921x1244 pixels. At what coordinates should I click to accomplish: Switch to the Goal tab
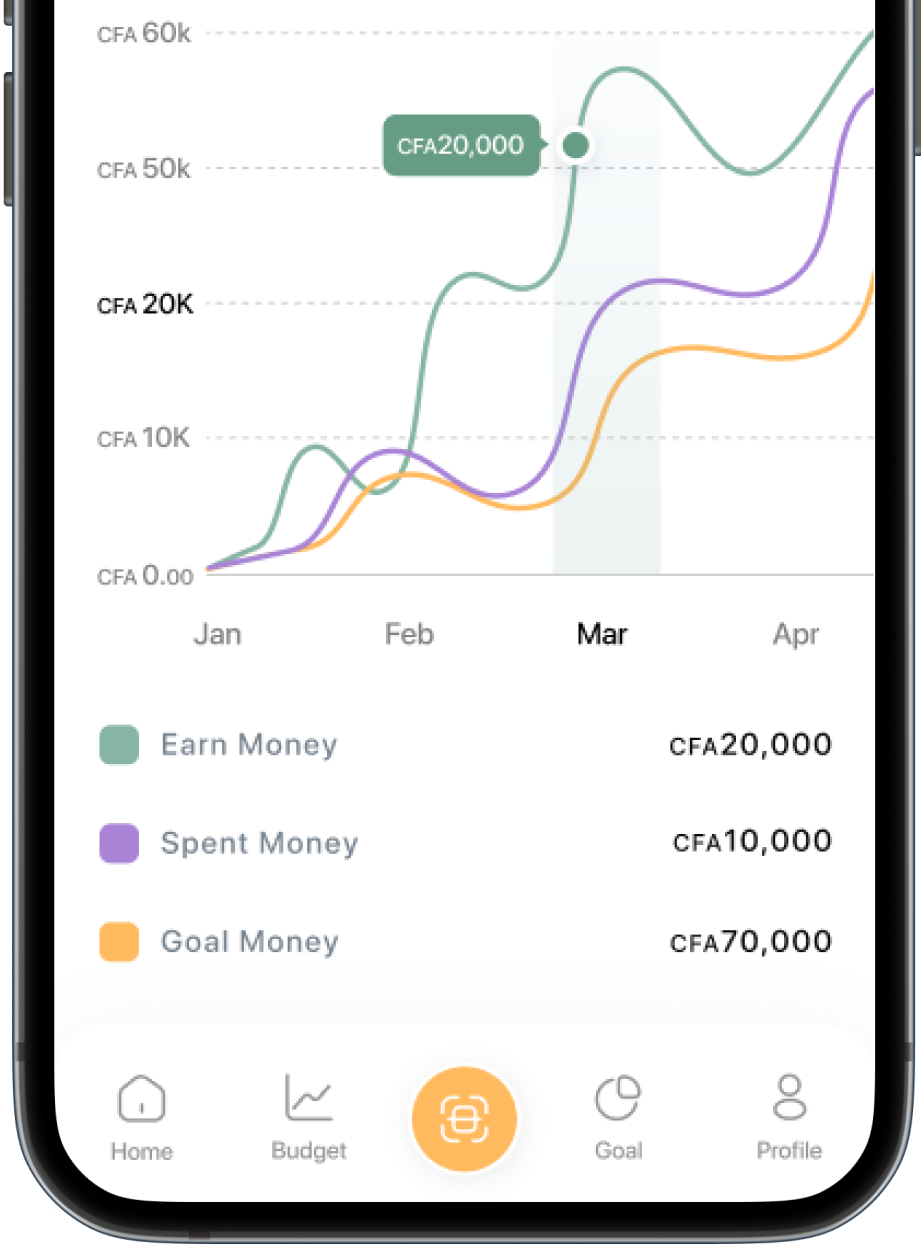(618, 1118)
